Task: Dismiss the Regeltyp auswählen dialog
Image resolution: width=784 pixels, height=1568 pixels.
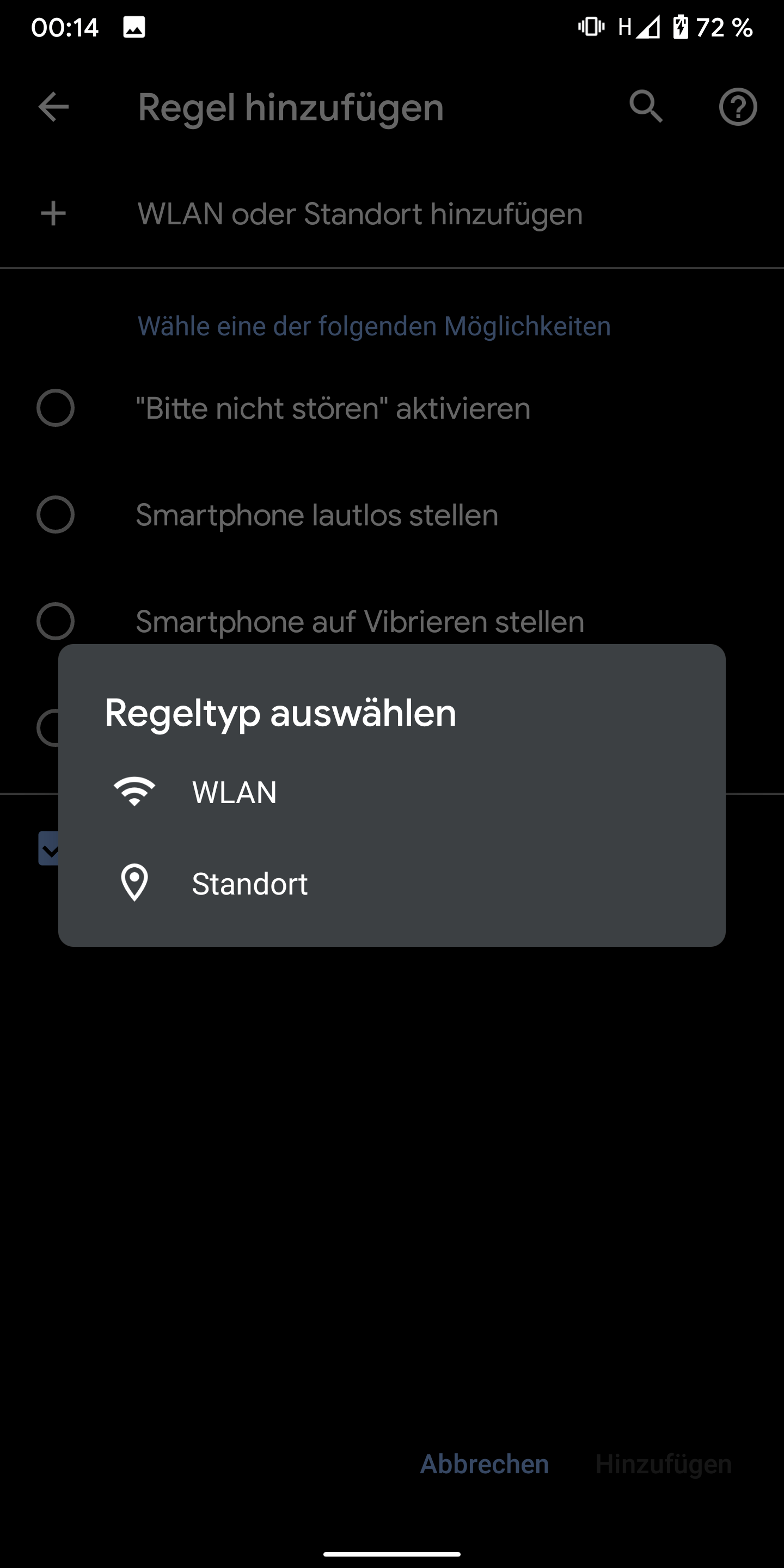Action: point(392,1217)
